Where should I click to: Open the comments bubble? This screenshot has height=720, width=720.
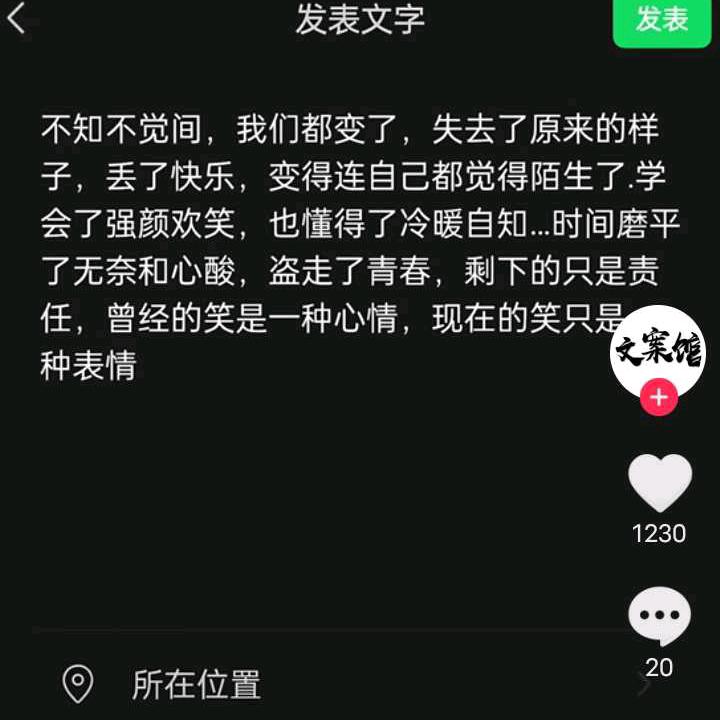click(659, 616)
